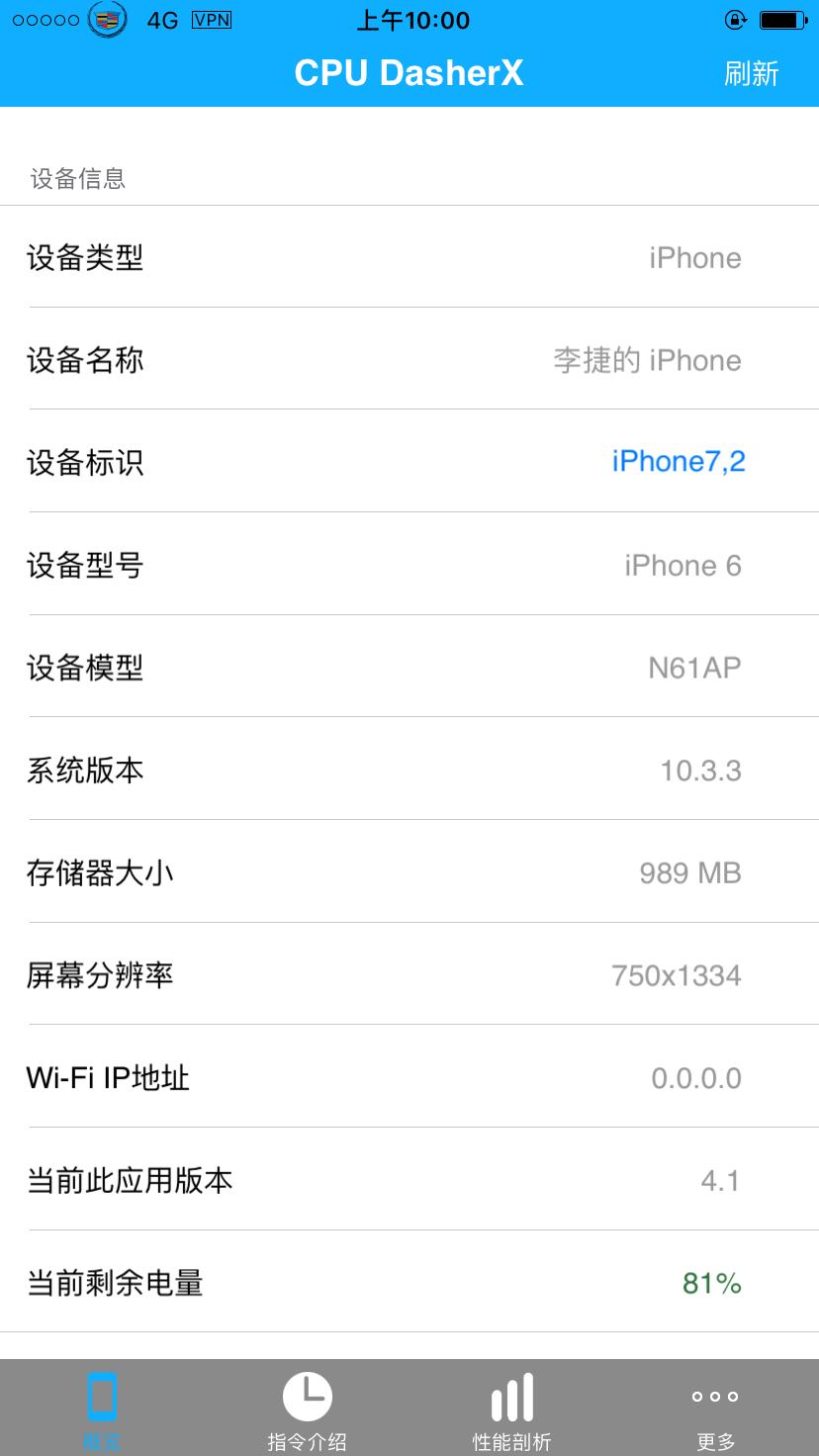The image size is (819, 1456).
Task: Select the 设备信息 section header
Action: pyautogui.click(x=74, y=179)
